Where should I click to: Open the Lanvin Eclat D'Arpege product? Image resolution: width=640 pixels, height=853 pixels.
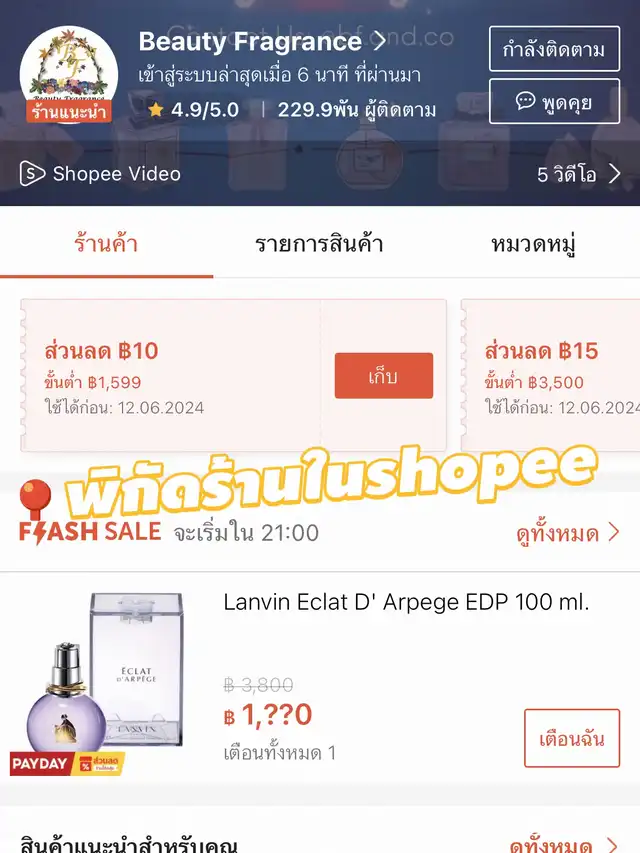(405, 603)
